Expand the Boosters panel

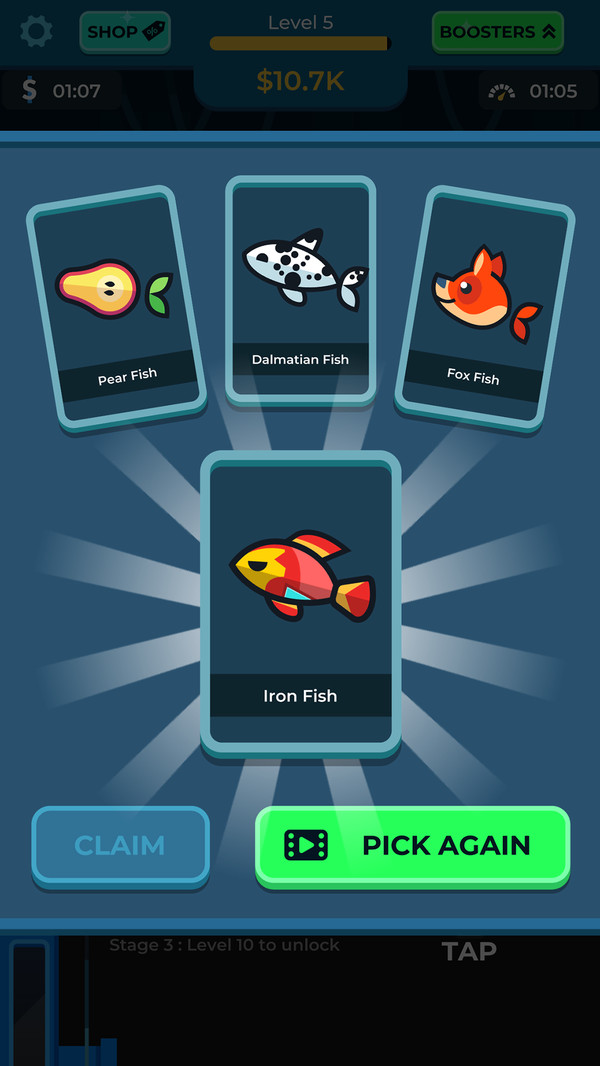click(x=497, y=31)
